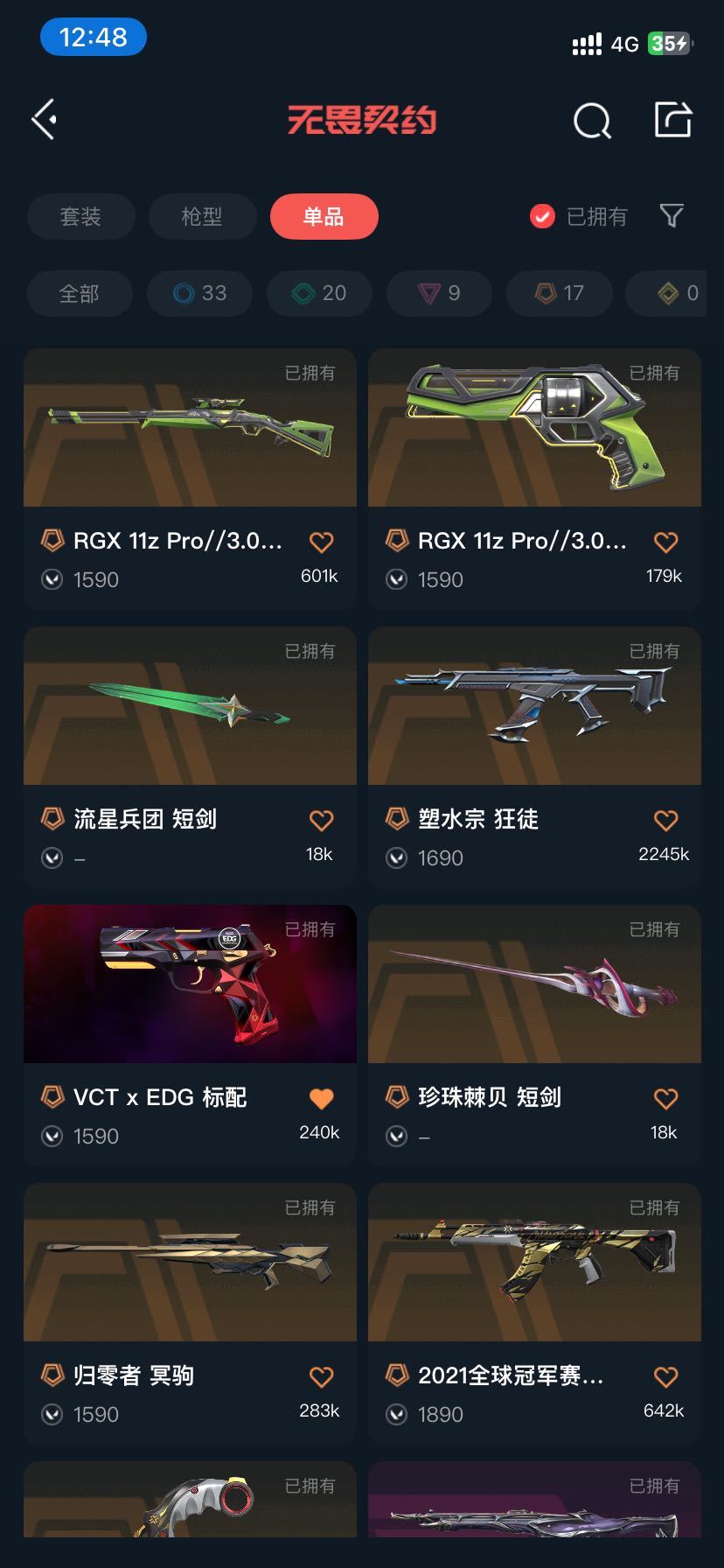Switch to the 套装 tab

80,216
